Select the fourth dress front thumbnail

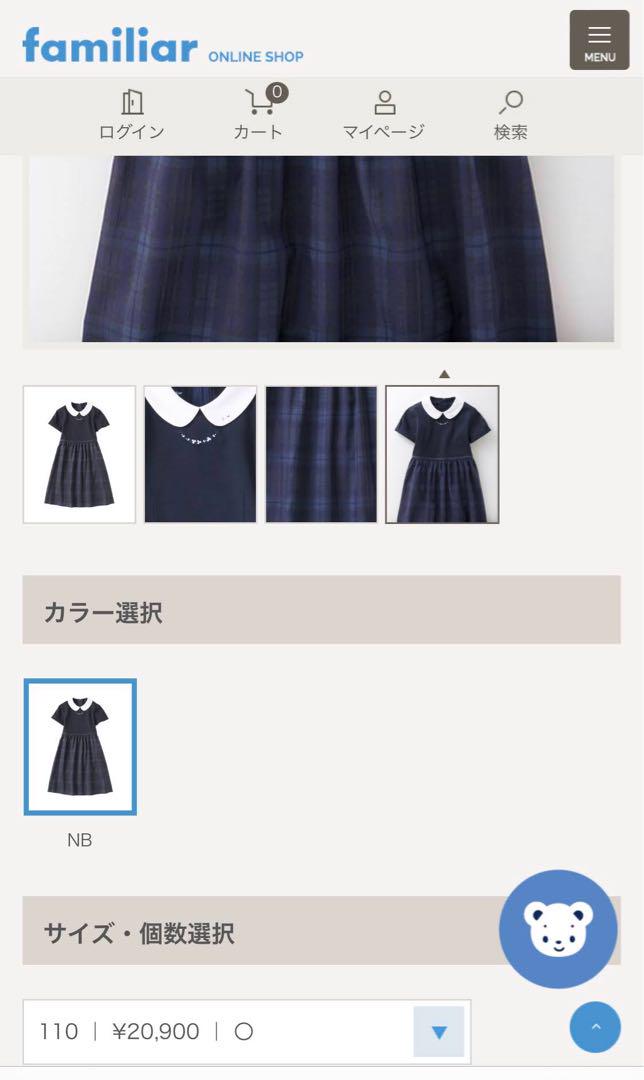tap(442, 455)
